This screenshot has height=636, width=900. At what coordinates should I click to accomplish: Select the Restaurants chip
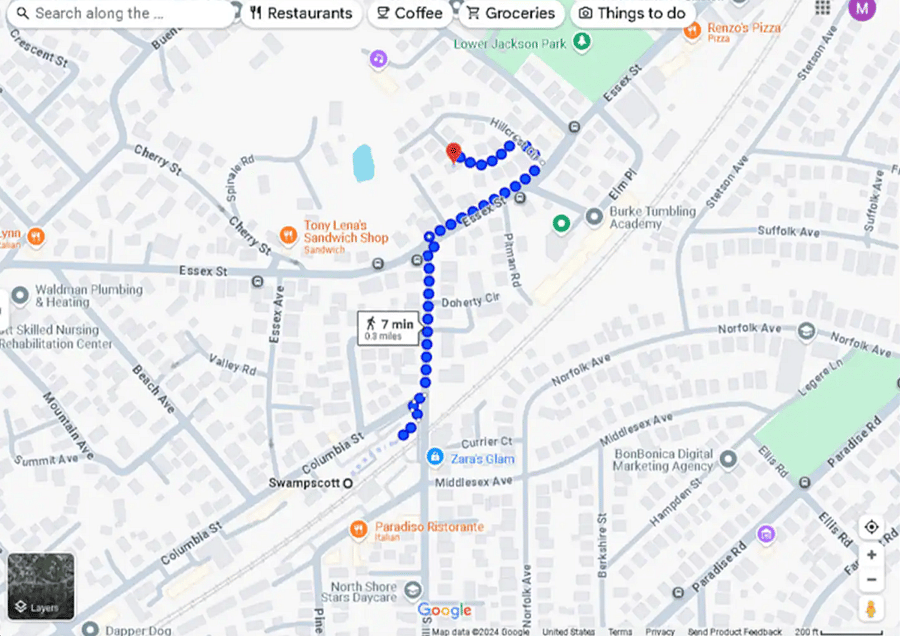pyautogui.click(x=301, y=13)
